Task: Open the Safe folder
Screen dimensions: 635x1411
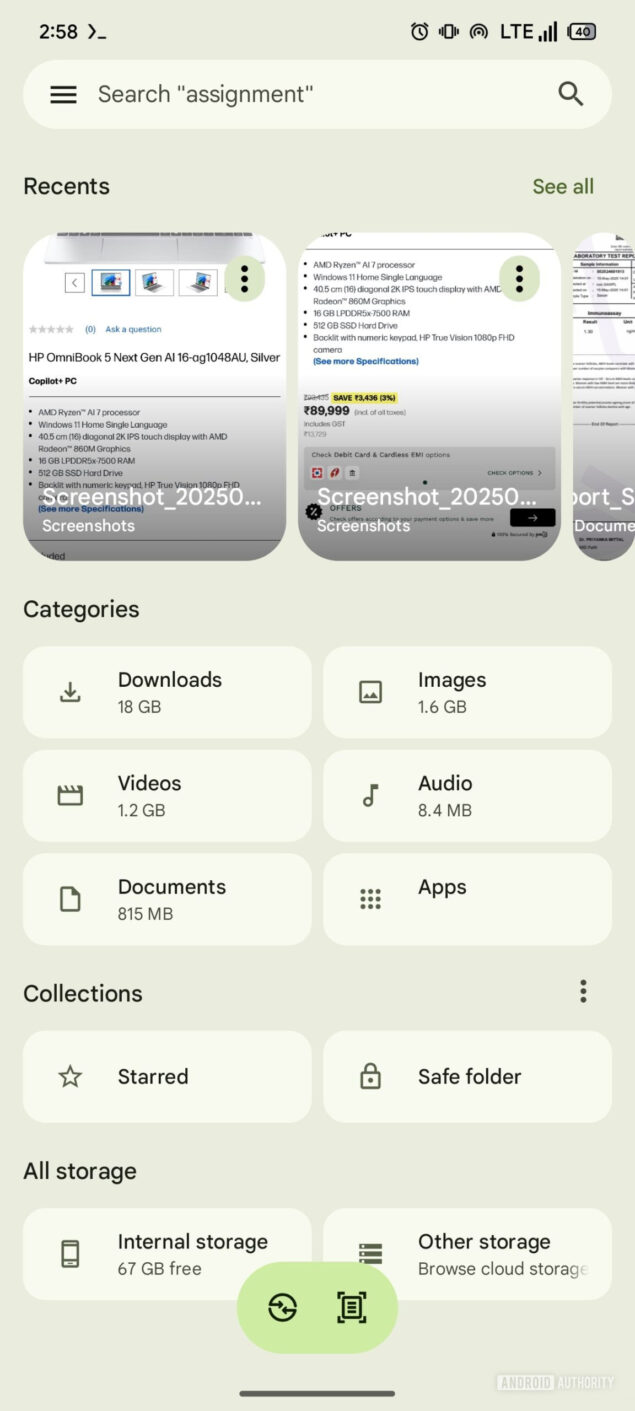Action: (467, 1076)
